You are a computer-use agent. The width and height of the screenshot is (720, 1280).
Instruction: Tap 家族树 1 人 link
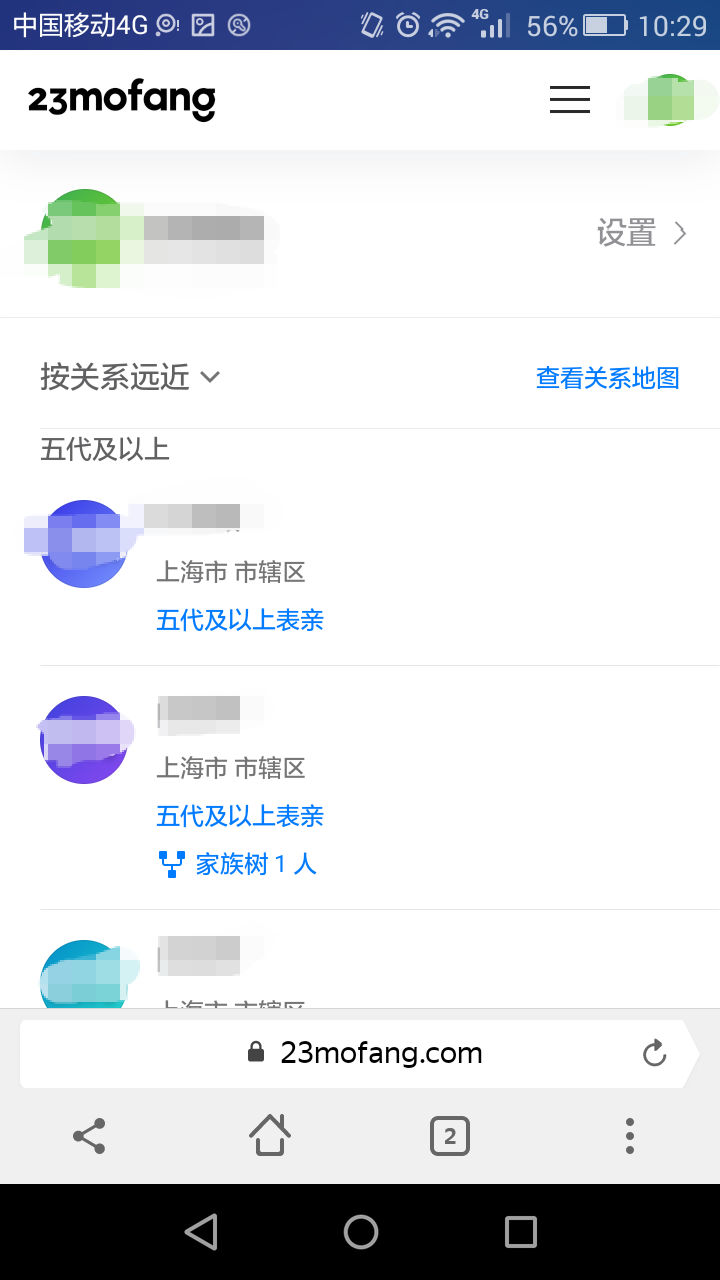[x=238, y=864]
